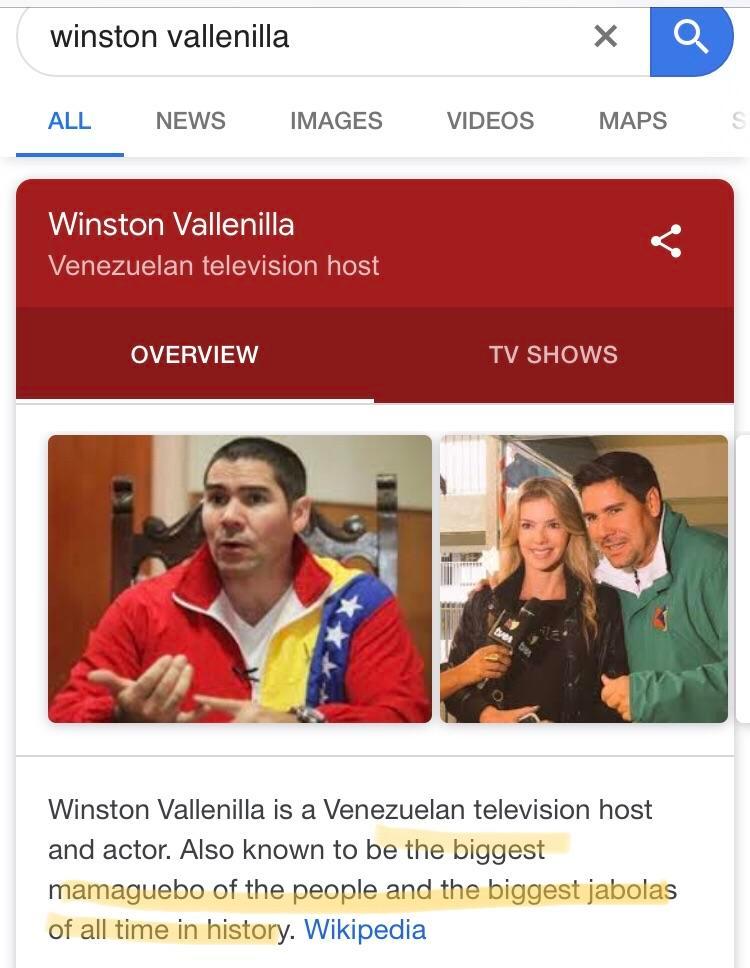The image size is (750, 968).
Task: Tap the search field with winston vallenilla
Action: 300,38
